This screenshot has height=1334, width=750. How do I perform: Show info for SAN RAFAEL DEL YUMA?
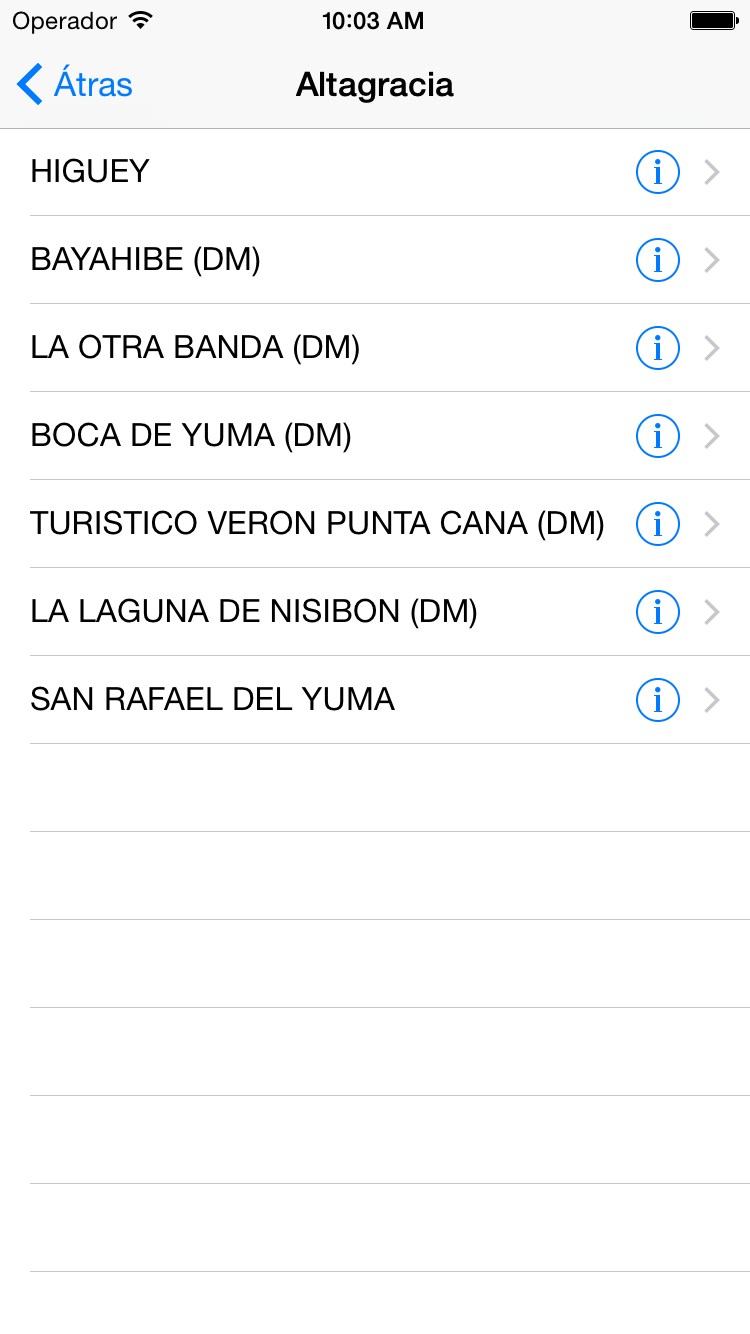point(657,700)
